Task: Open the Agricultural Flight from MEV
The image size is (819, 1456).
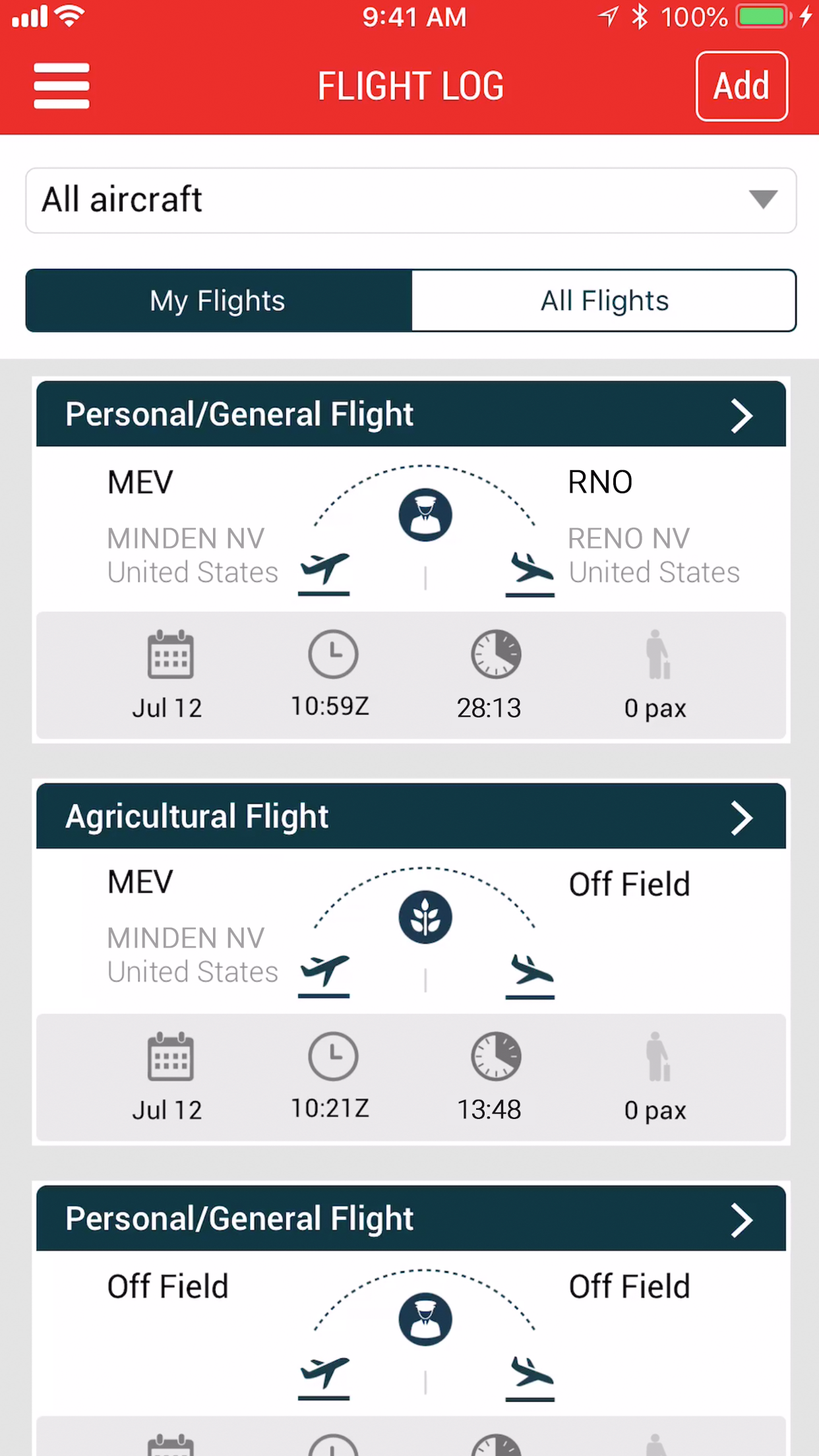Action: tap(411, 816)
